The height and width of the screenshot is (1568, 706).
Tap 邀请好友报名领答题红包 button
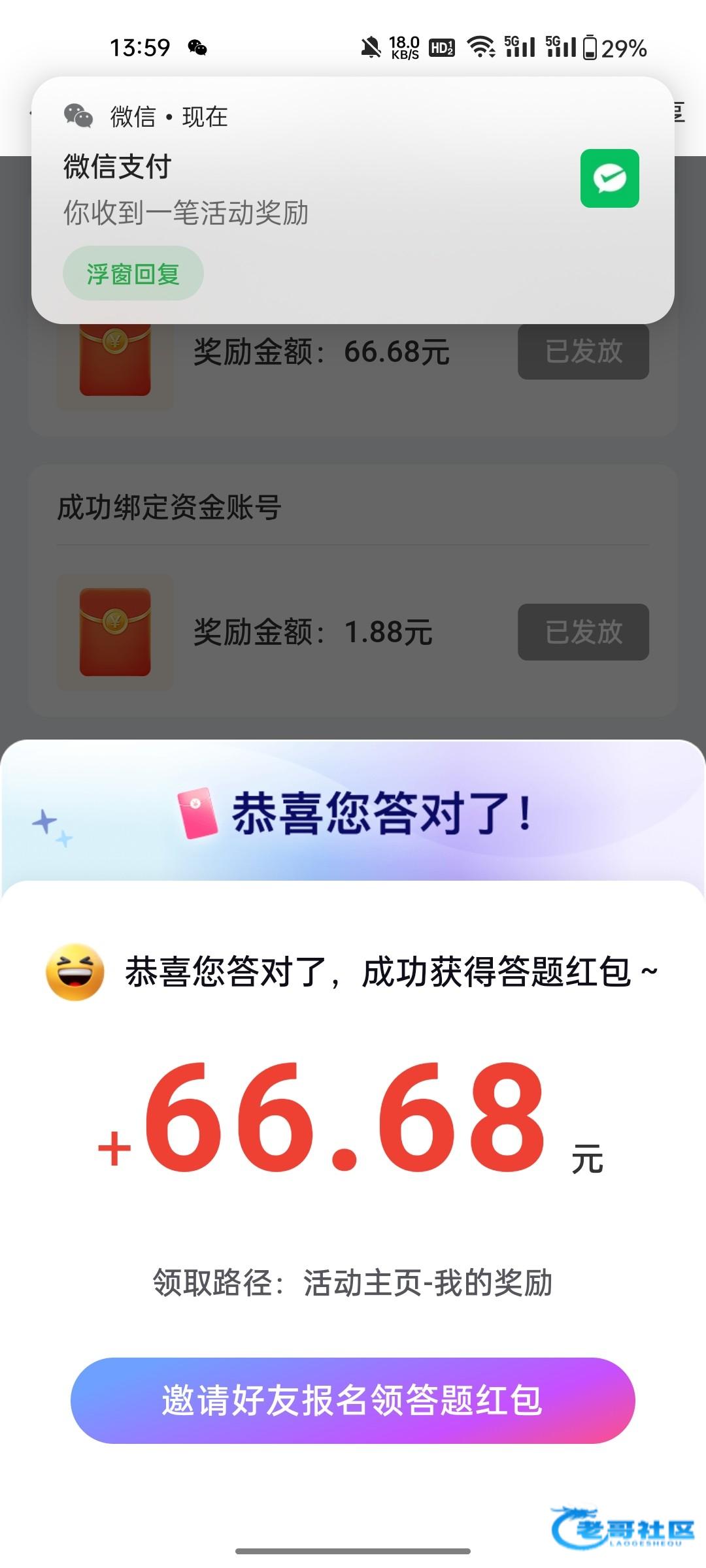(352, 1400)
